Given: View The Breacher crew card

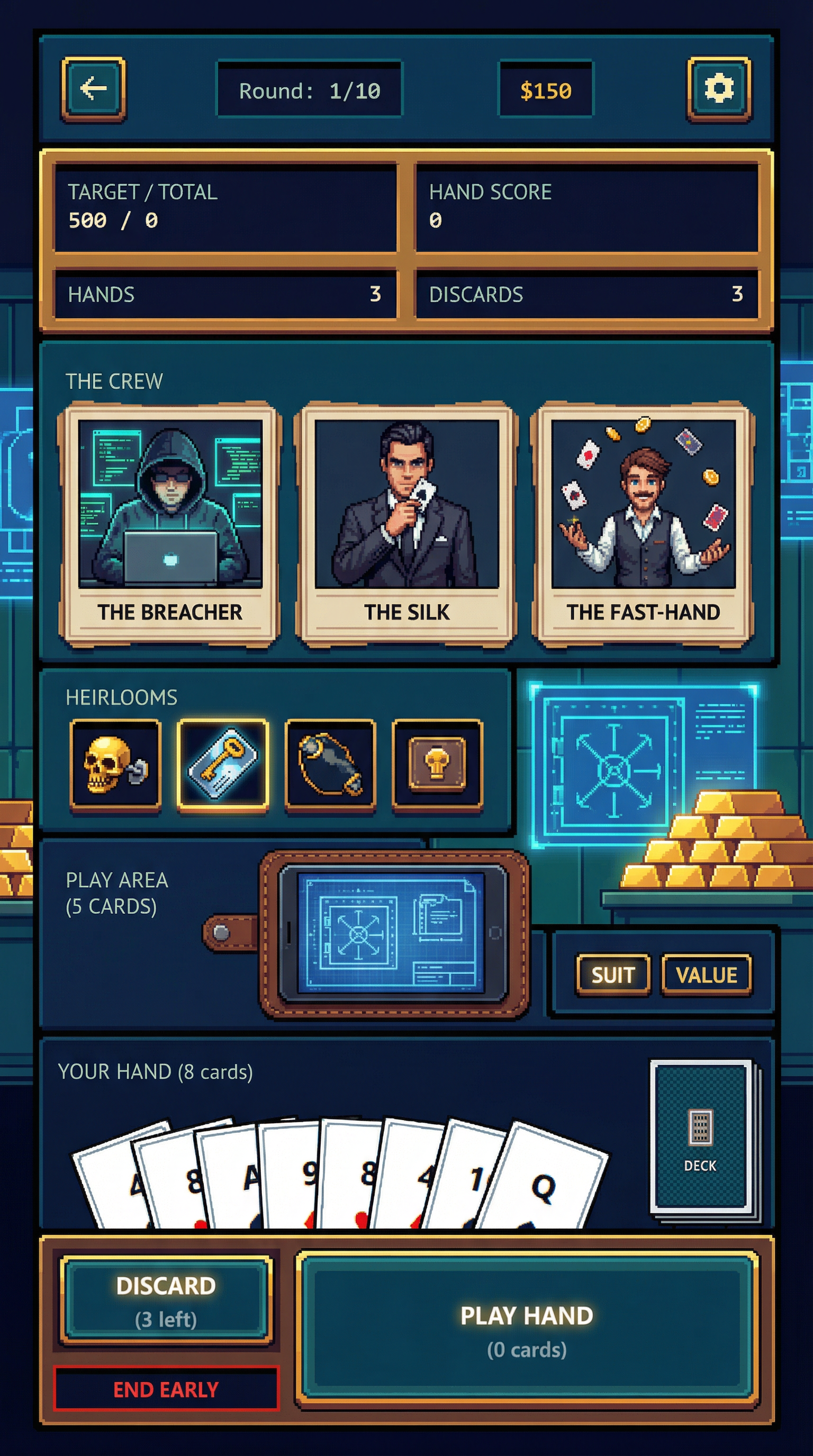Looking at the screenshot, I should (169, 522).
